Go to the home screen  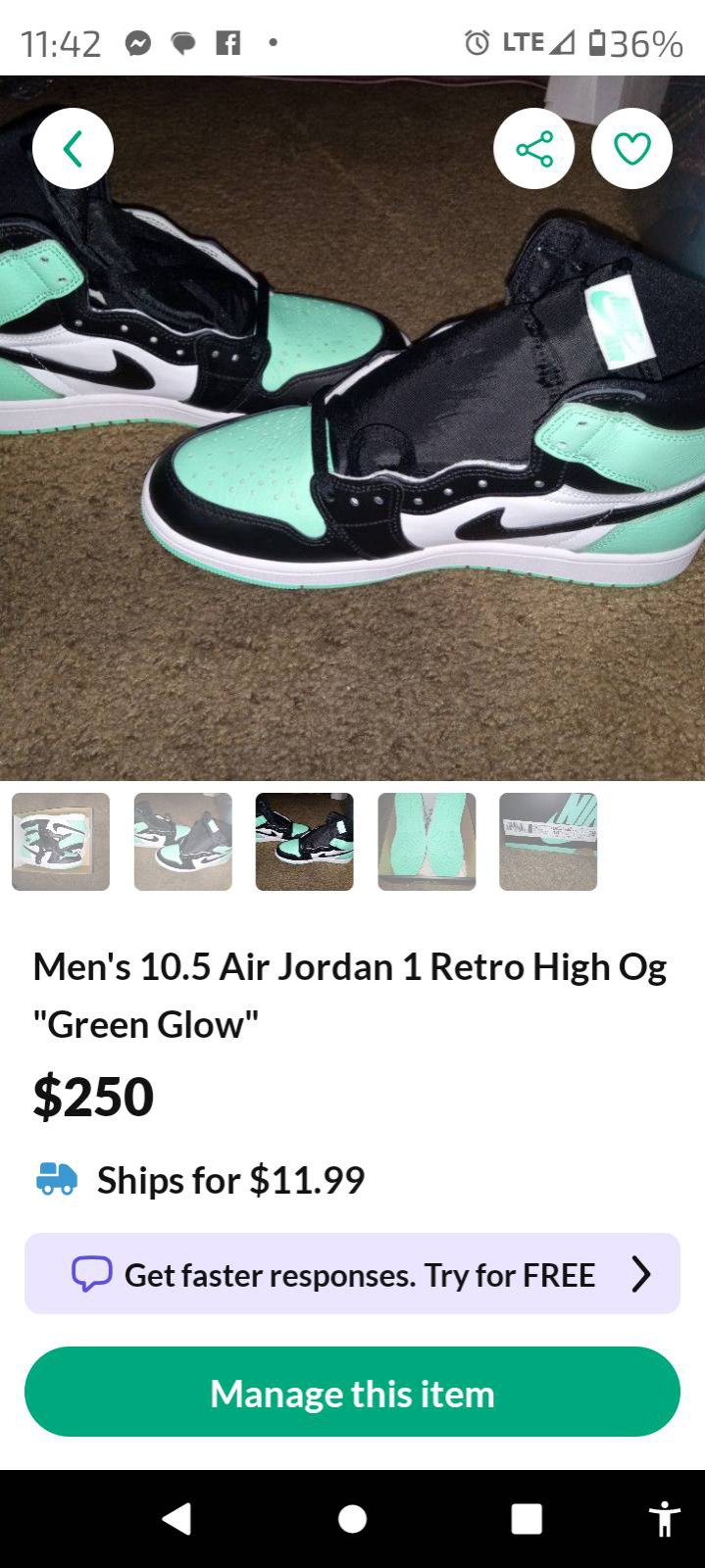pos(352,1519)
